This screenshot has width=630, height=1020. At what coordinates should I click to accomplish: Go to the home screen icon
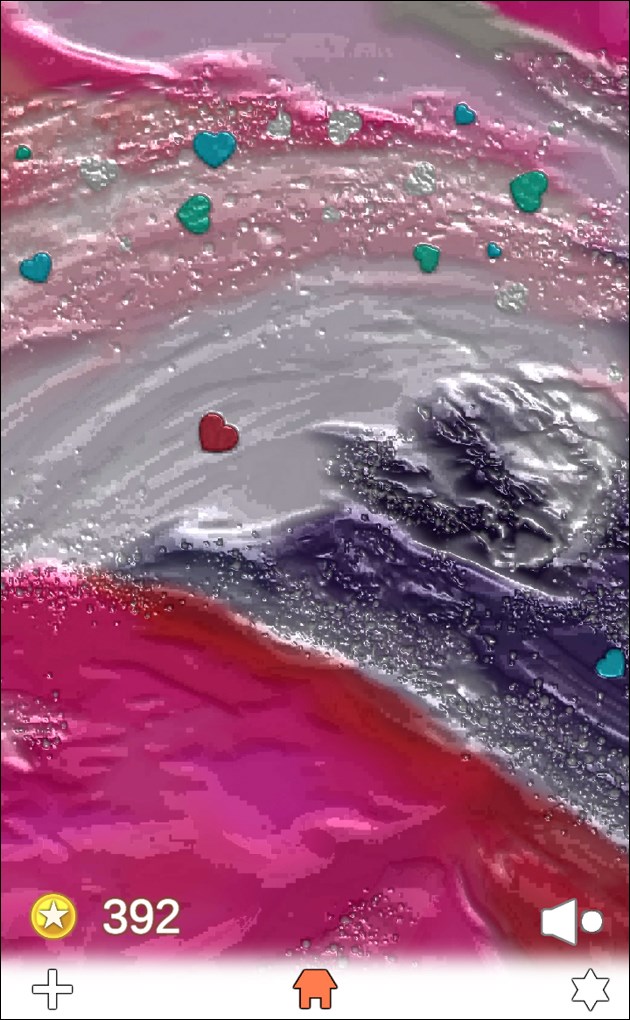point(315,989)
